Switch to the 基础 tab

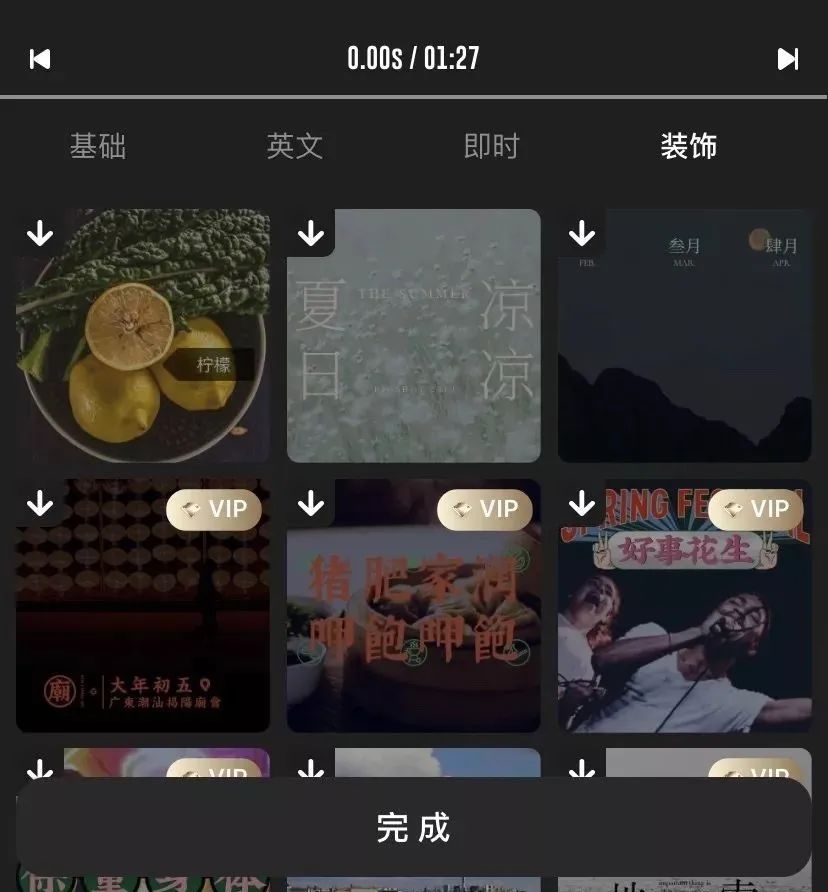click(97, 146)
